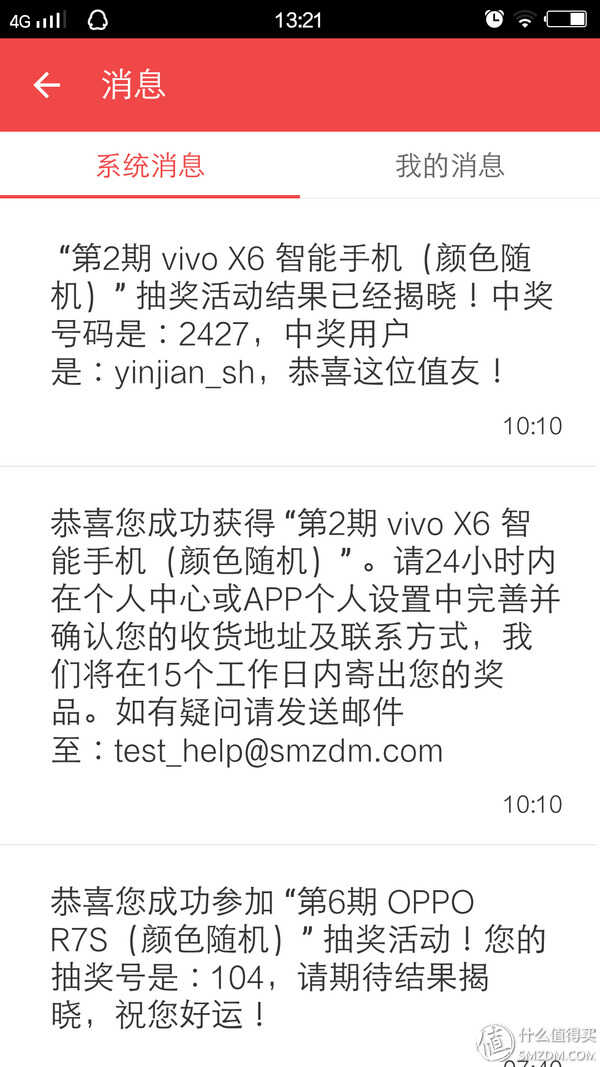Select the 系统消息 tab
This screenshot has height=1067, width=600.
pyautogui.click(x=150, y=165)
